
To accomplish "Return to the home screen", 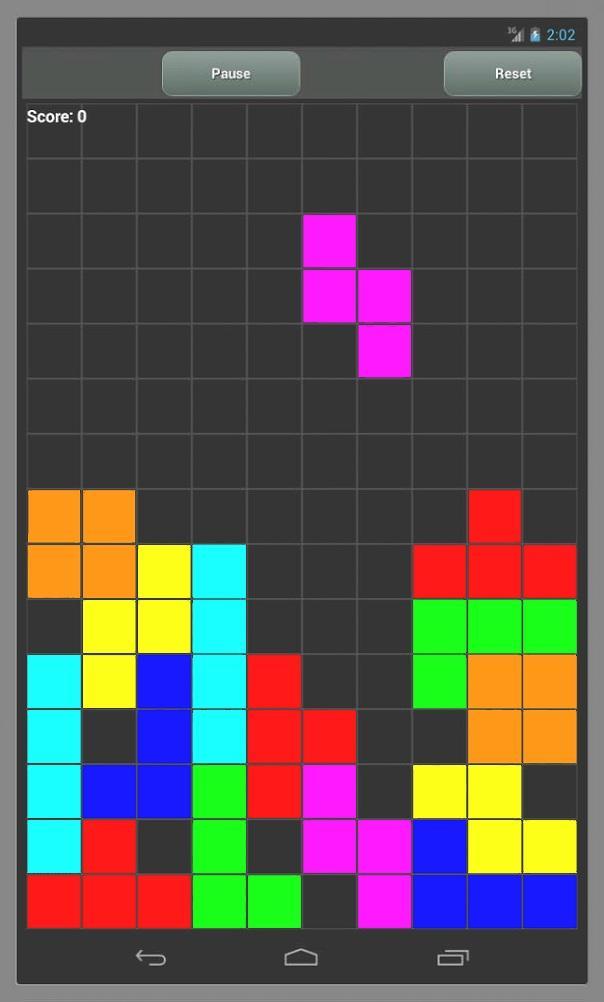I will coord(301,958).
